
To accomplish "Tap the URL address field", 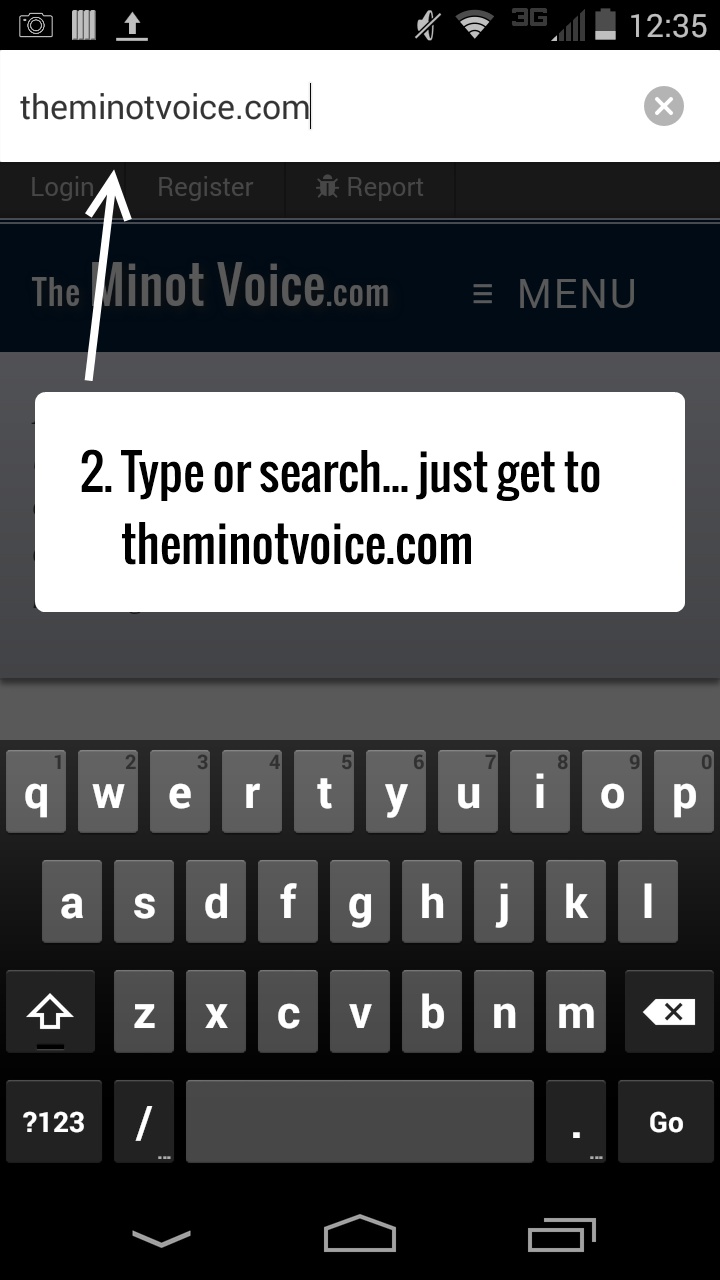I will coord(320,106).
